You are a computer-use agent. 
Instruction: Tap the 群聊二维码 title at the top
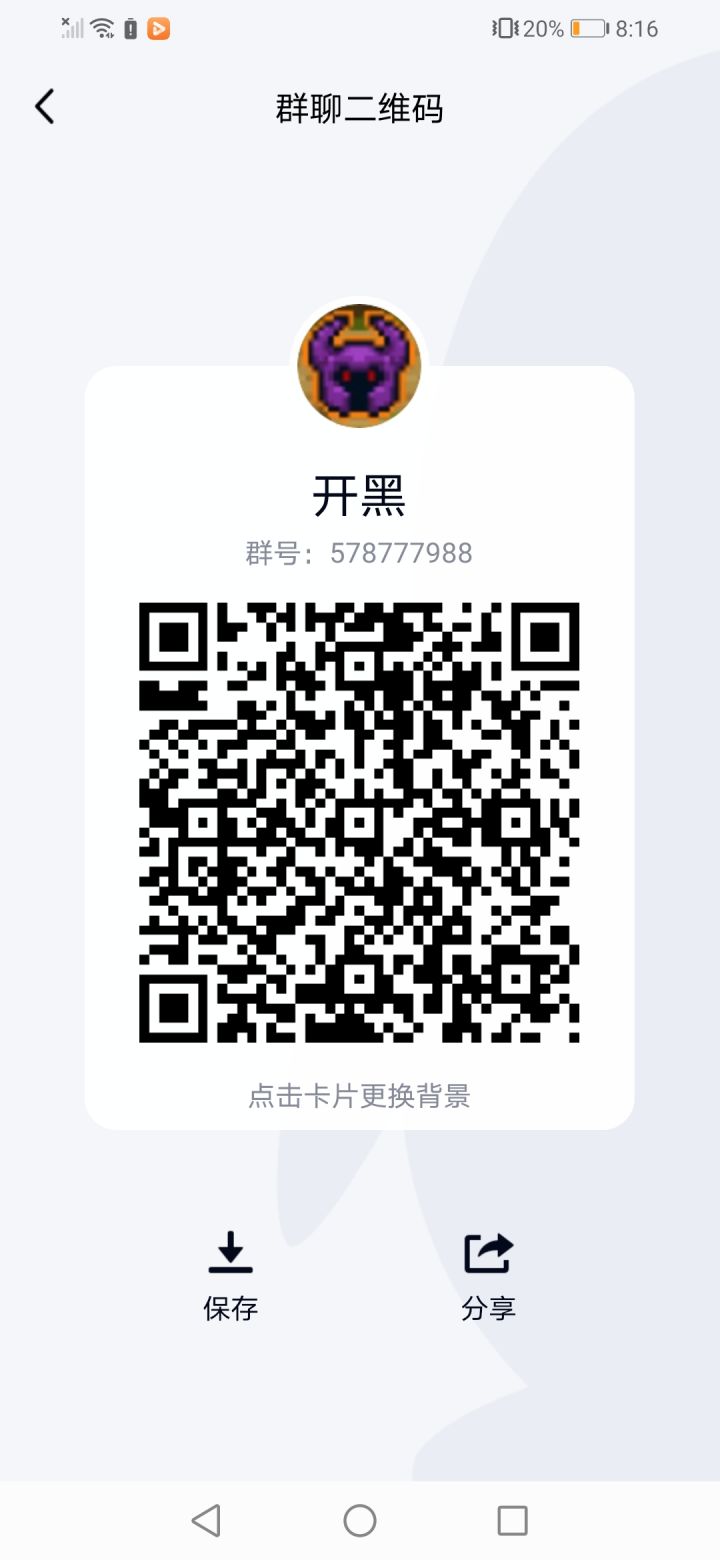(360, 108)
